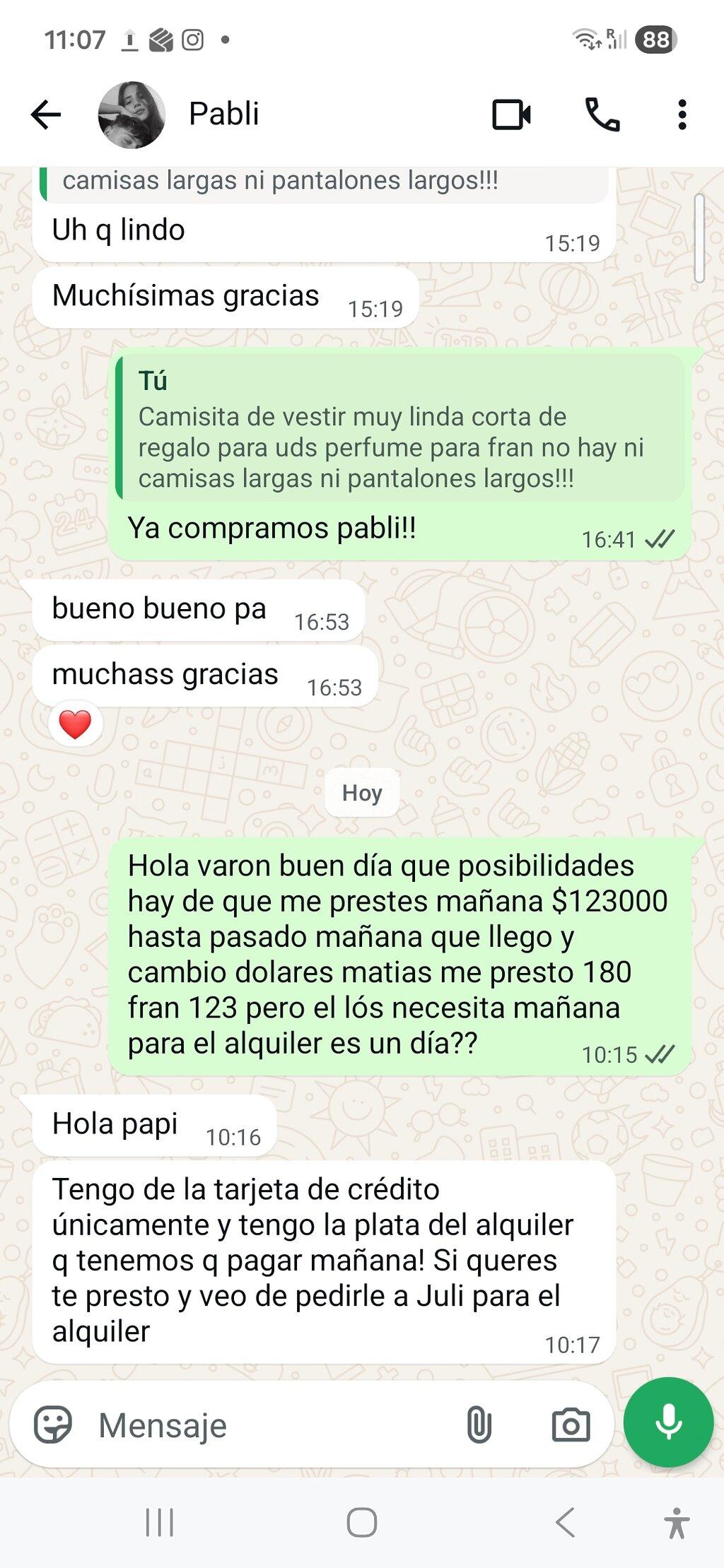The image size is (724, 1568).
Task: Attach a file with the paperclip
Action: [x=479, y=1425]
